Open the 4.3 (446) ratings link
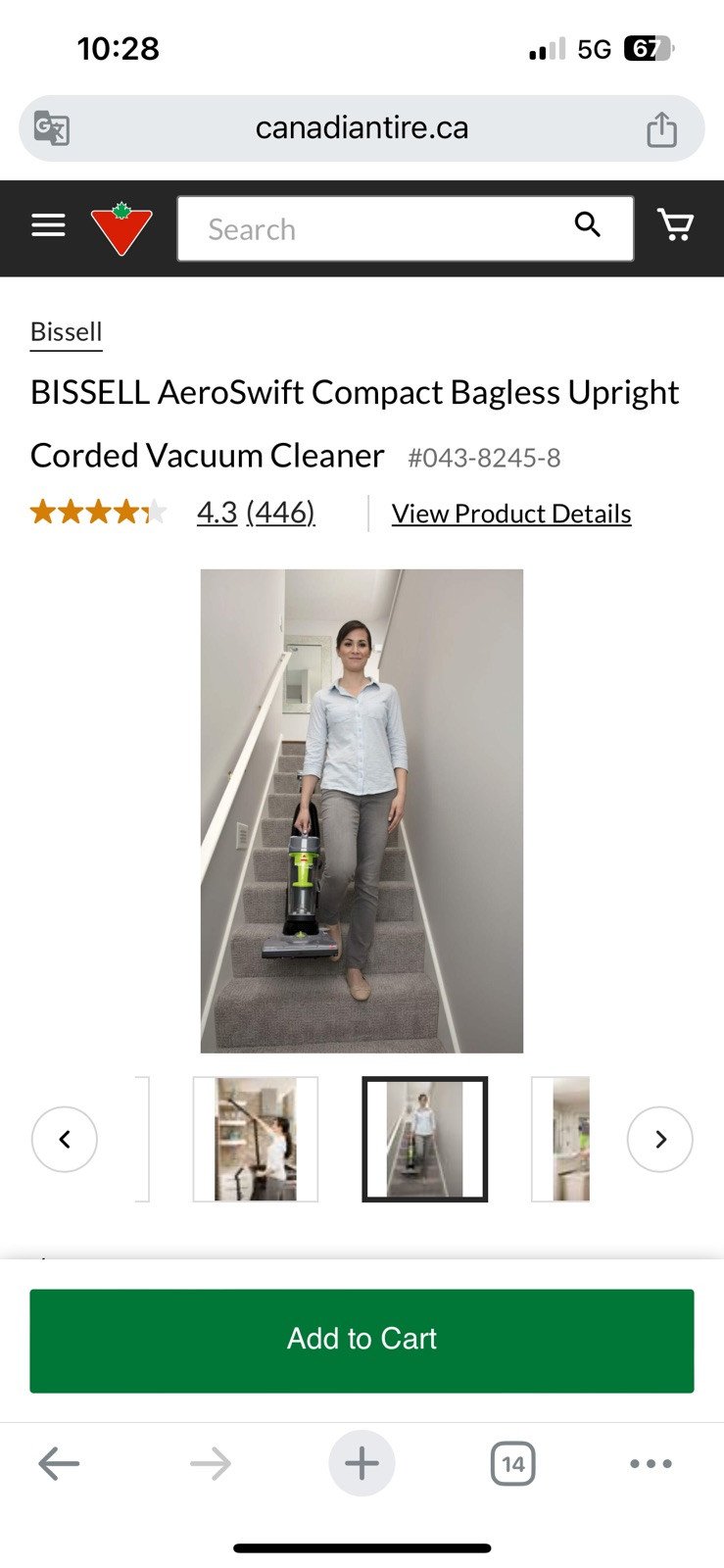Screen dimensions: 724x1568 coord(255,513)
